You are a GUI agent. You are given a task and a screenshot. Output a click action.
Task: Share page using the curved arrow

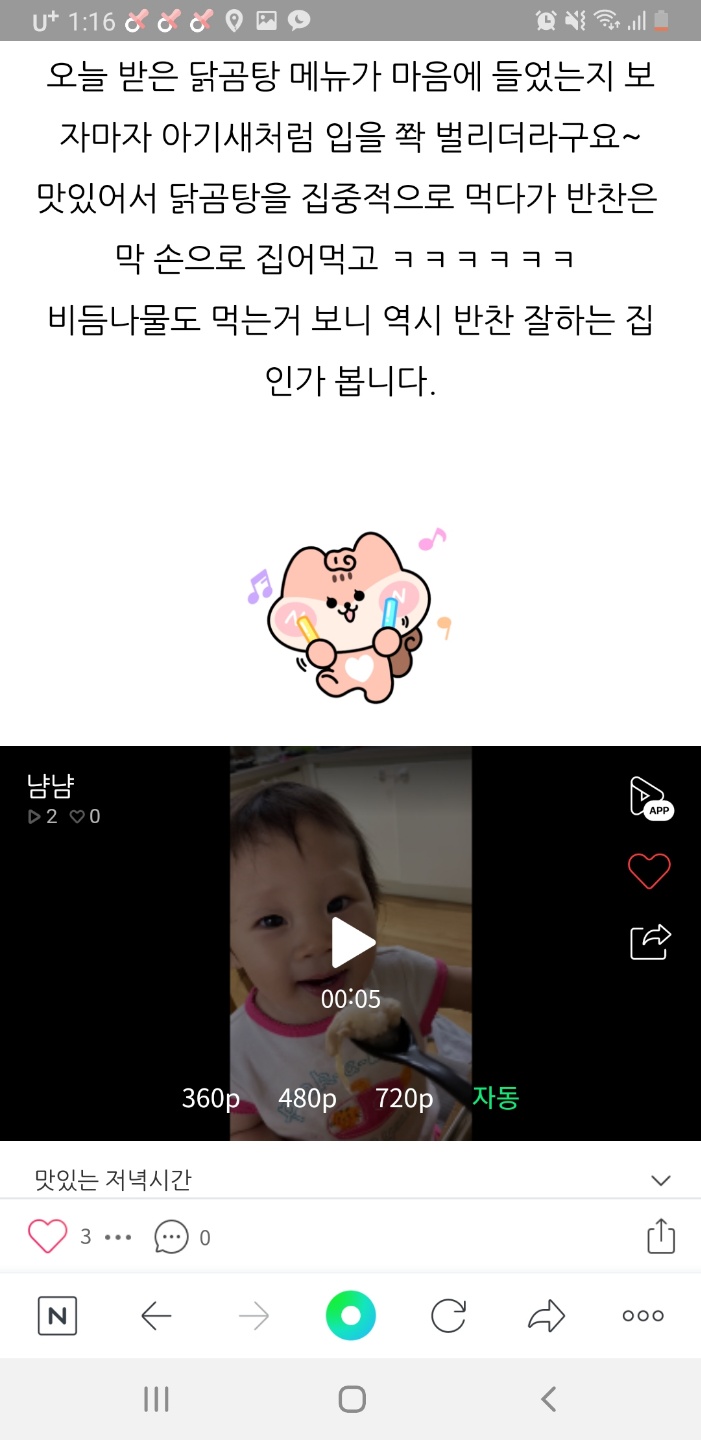(x=546, y=1316)
